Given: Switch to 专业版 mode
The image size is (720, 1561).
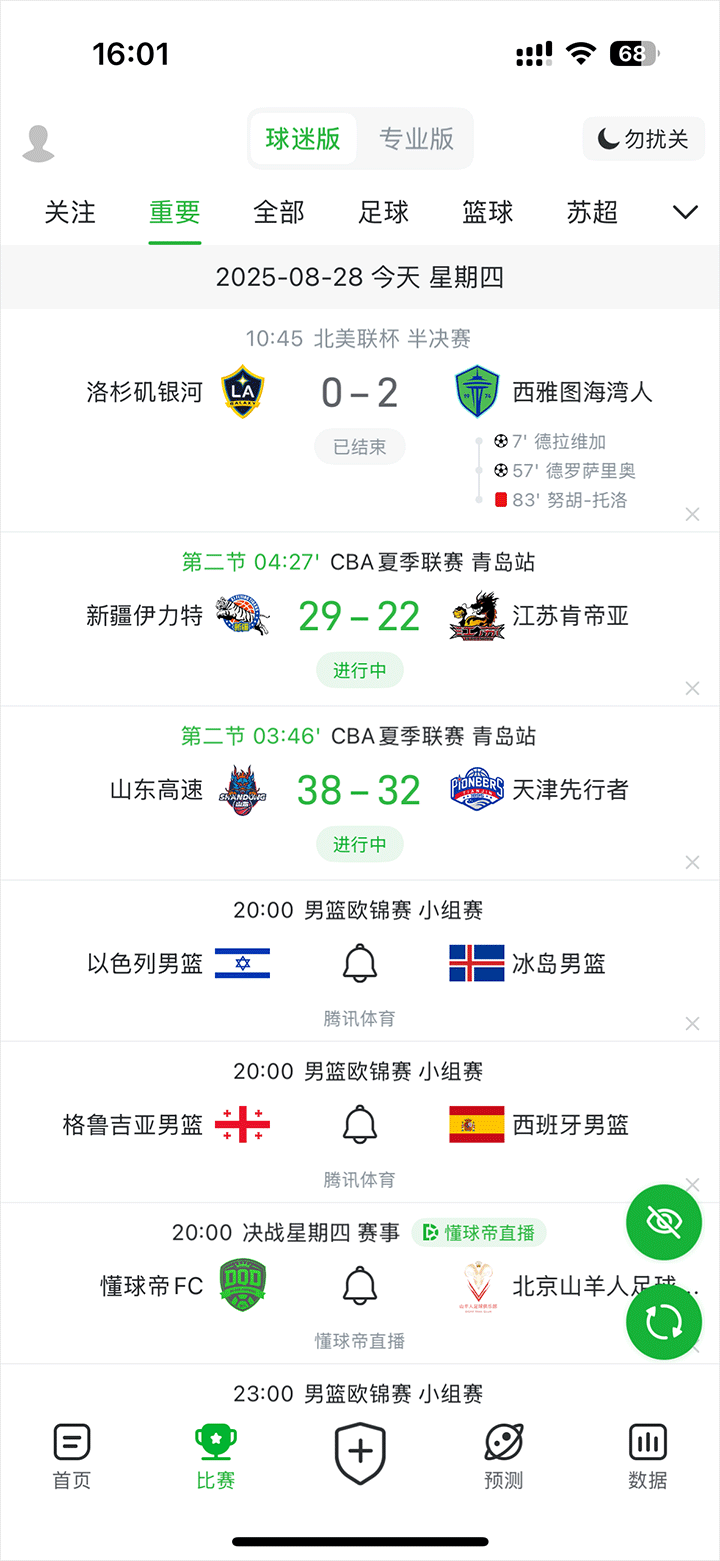Looking at the screenshot, I should pos(416,139).
